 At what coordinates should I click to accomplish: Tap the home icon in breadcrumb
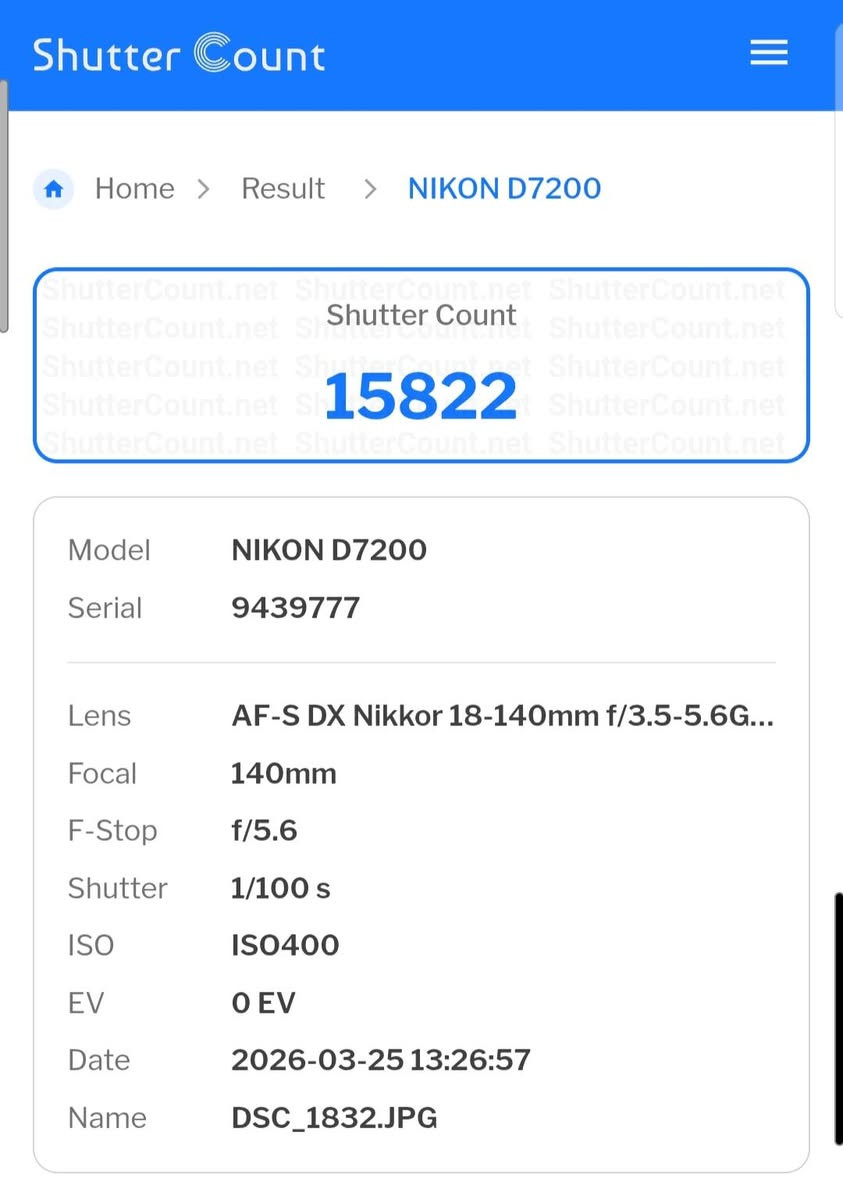pos(54,188)
